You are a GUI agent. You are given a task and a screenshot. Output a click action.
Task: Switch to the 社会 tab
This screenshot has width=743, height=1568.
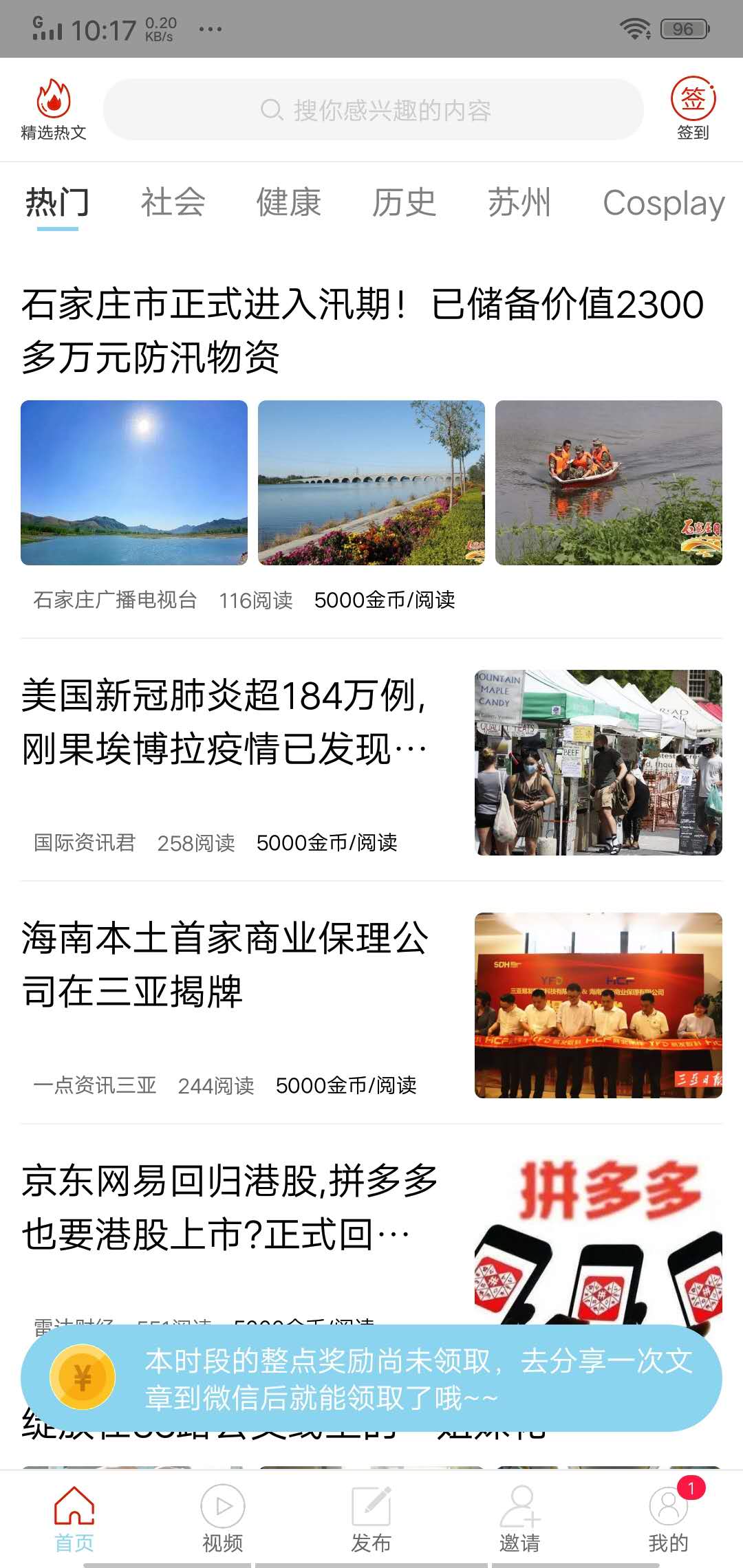click(172, 202)
